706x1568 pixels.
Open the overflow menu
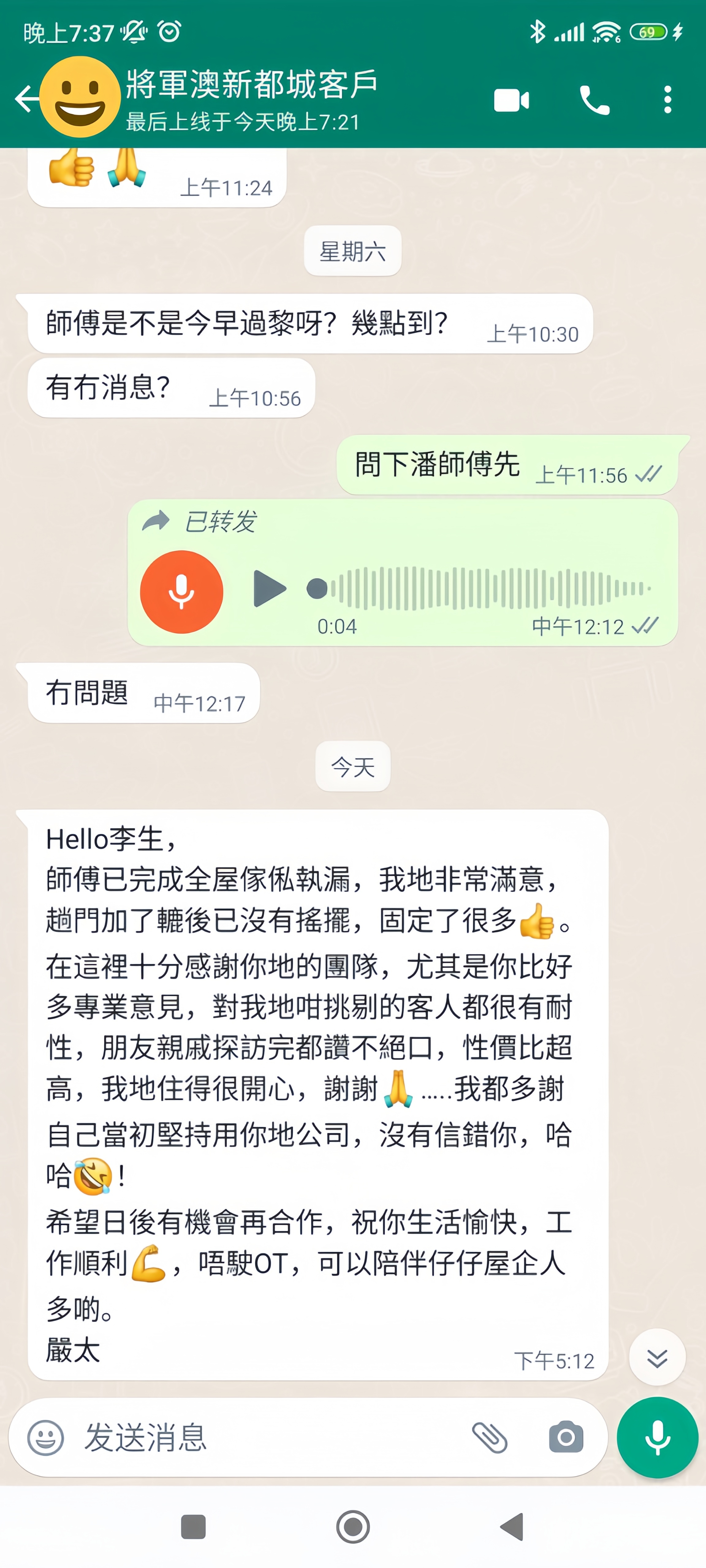pyautogui.click(x=668, y=100)
